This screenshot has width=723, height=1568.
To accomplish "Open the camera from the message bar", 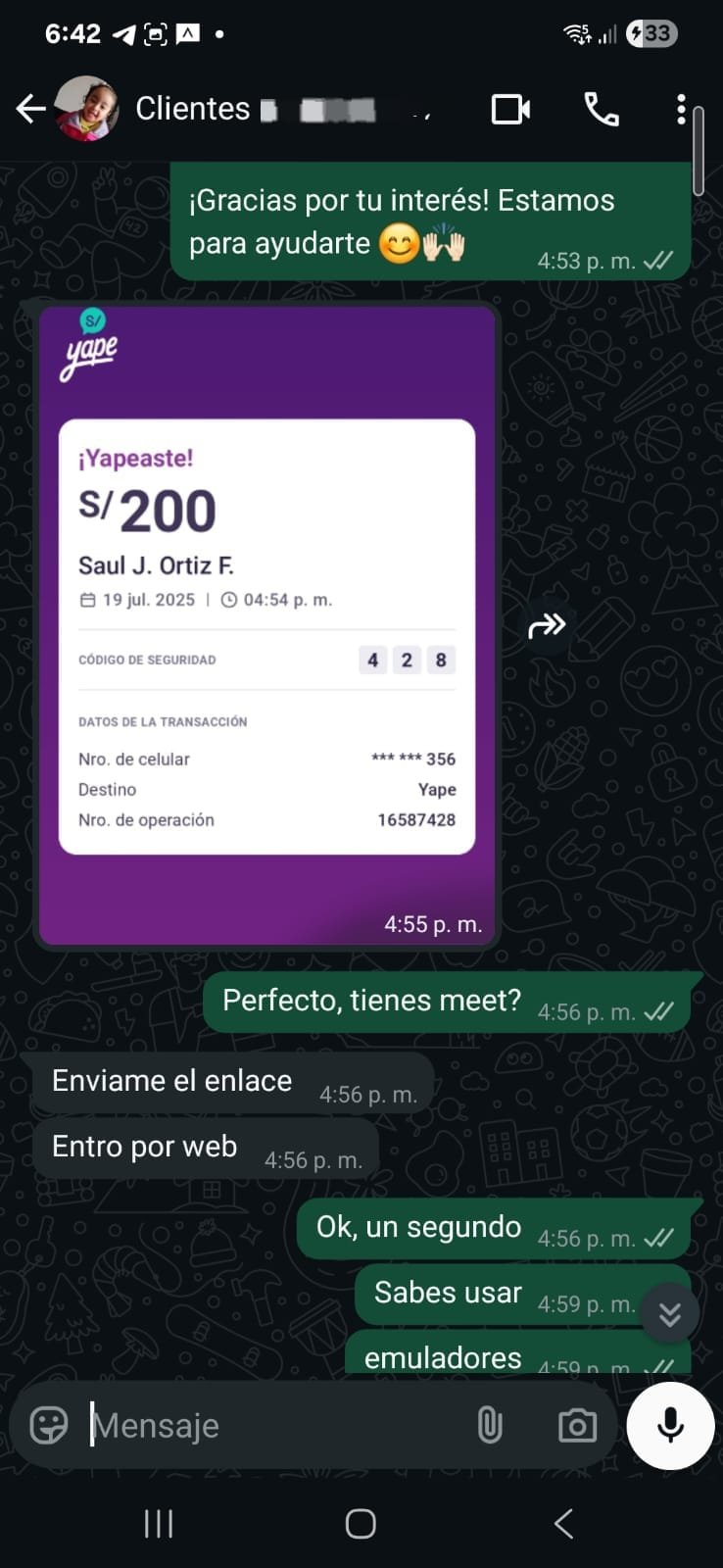I will click(577, 1425).
